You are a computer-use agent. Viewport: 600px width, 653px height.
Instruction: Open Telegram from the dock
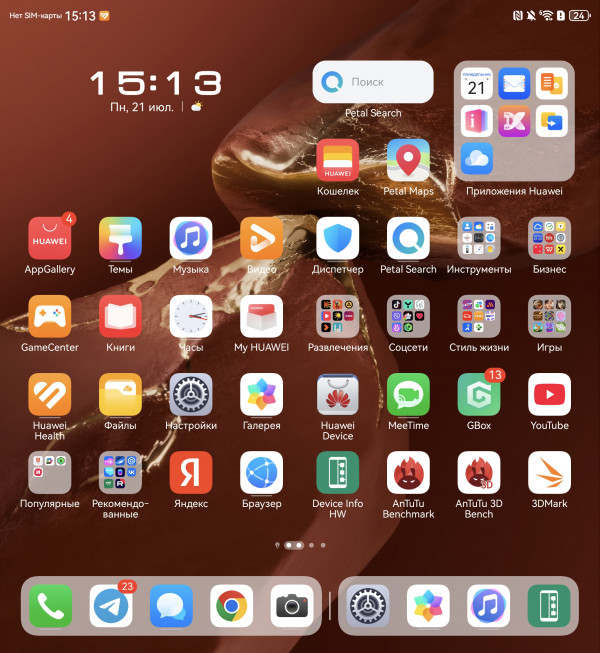coord(111,606)
